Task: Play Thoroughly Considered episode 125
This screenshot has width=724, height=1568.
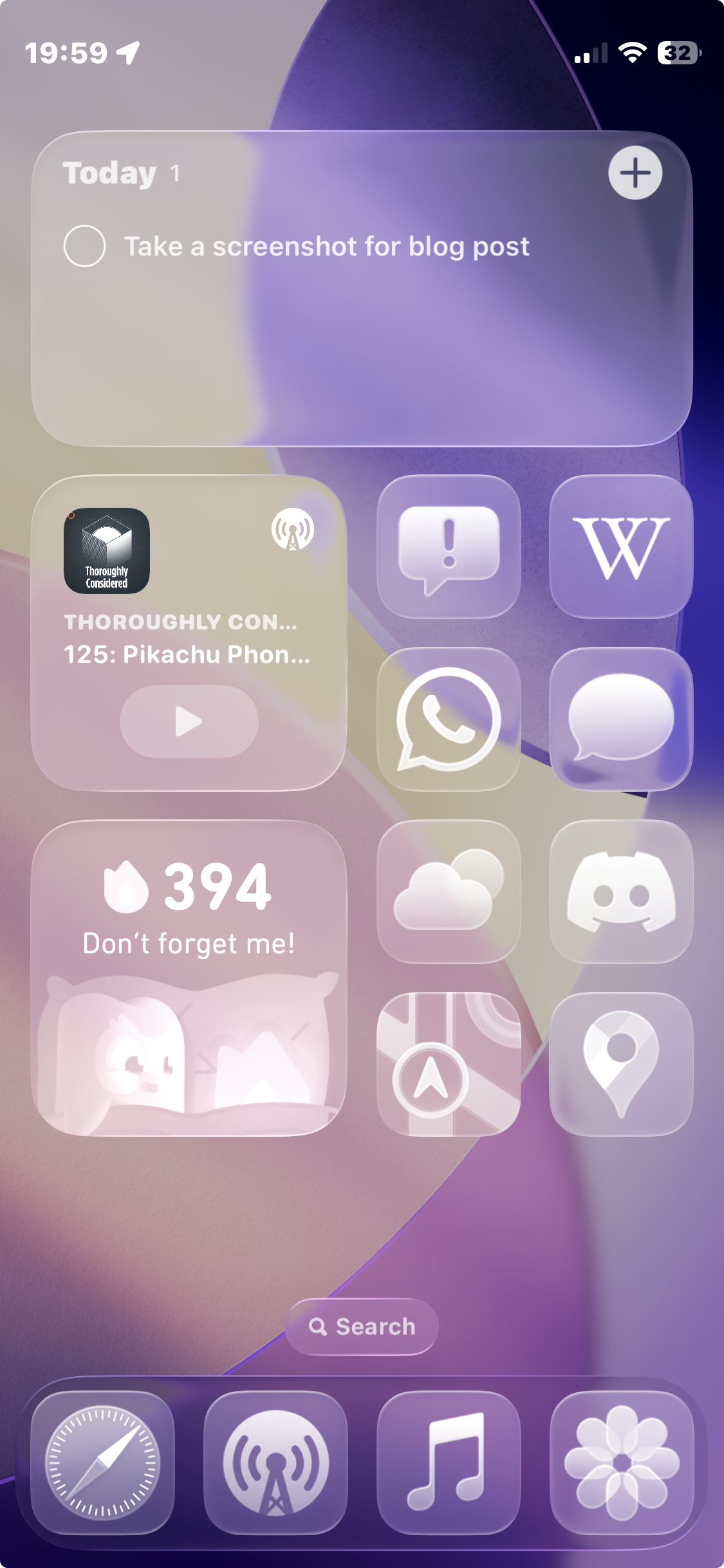Action: pyautogui.click(x=189, y=721)
